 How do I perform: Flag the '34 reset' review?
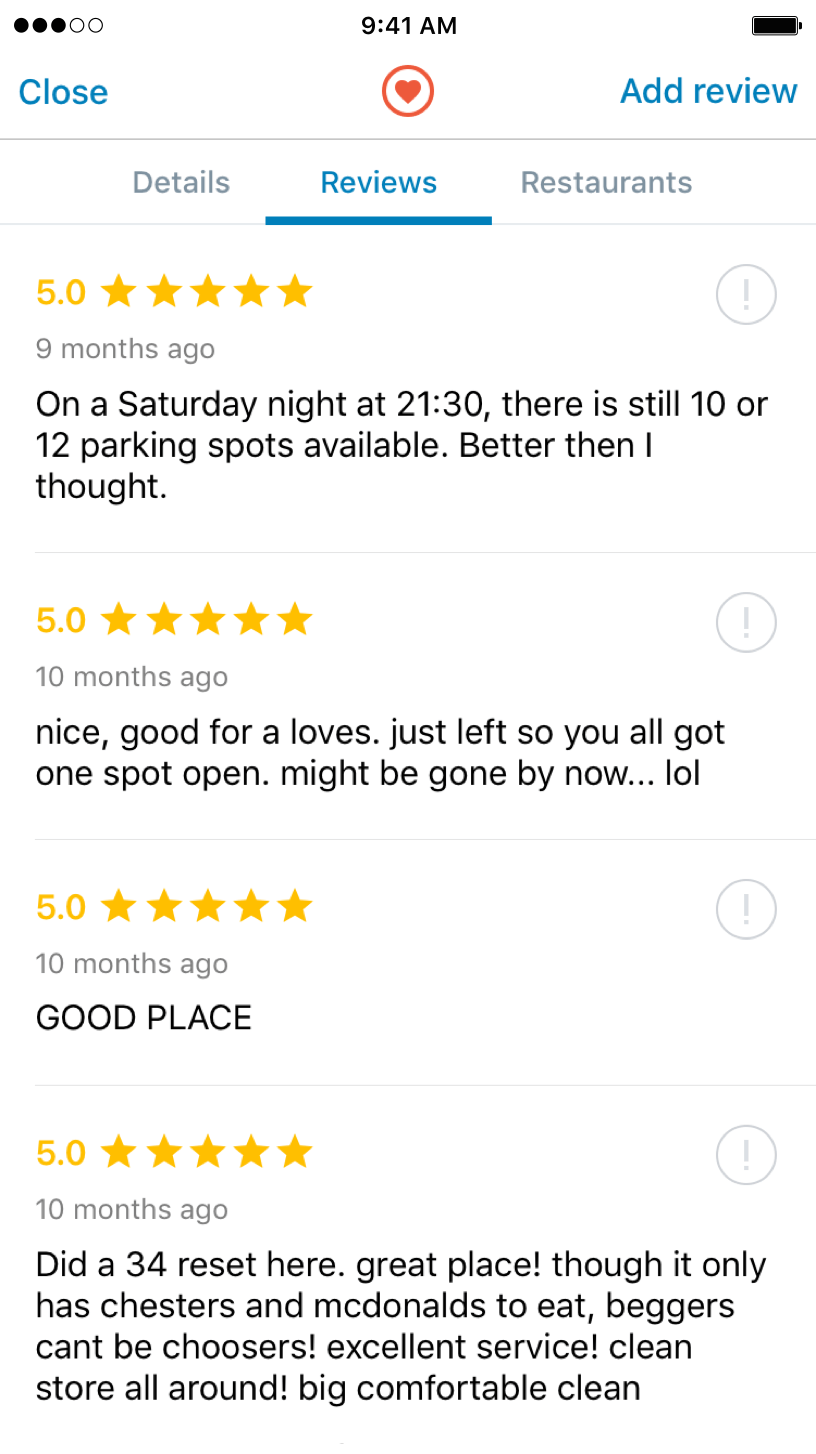(746, 1155)
